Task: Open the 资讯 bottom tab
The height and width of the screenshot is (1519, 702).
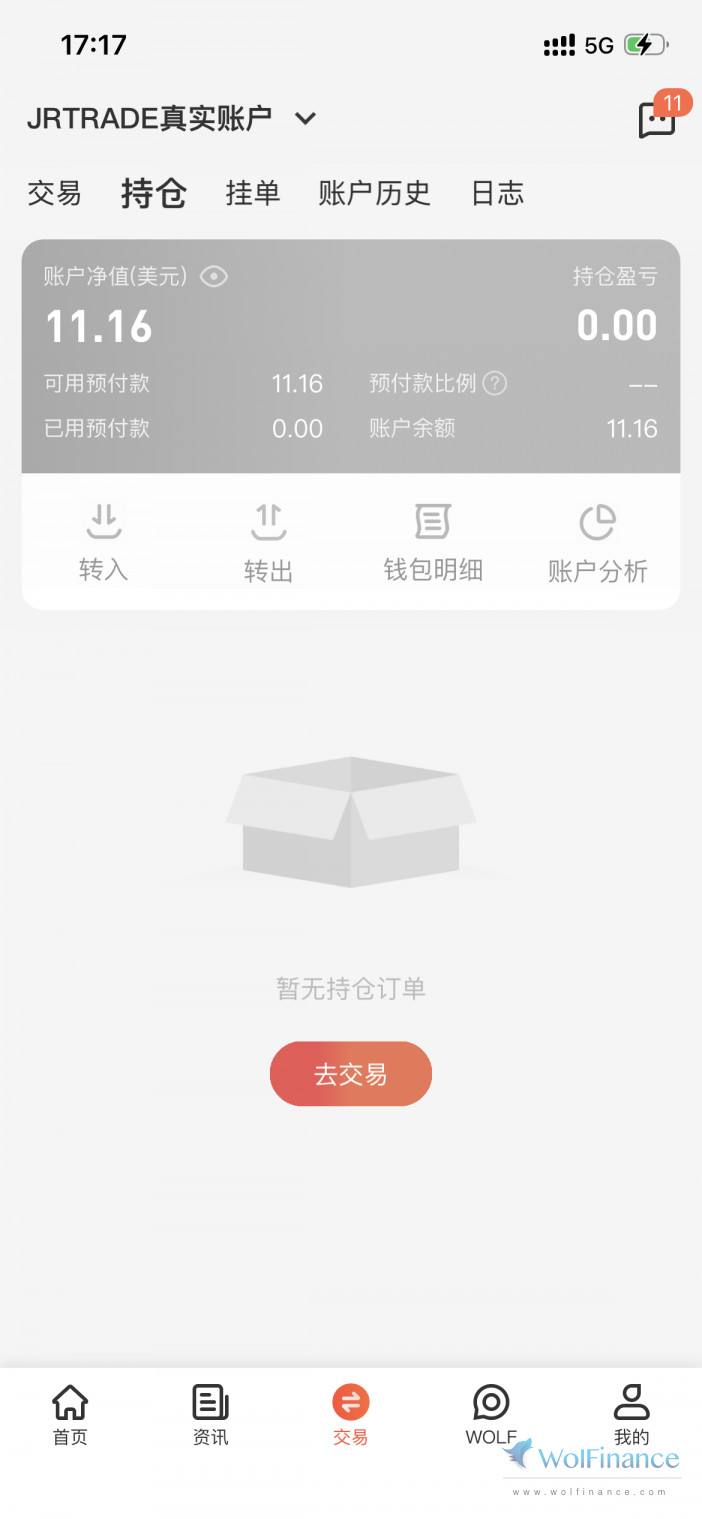Action: click(x=210, y=1414)
